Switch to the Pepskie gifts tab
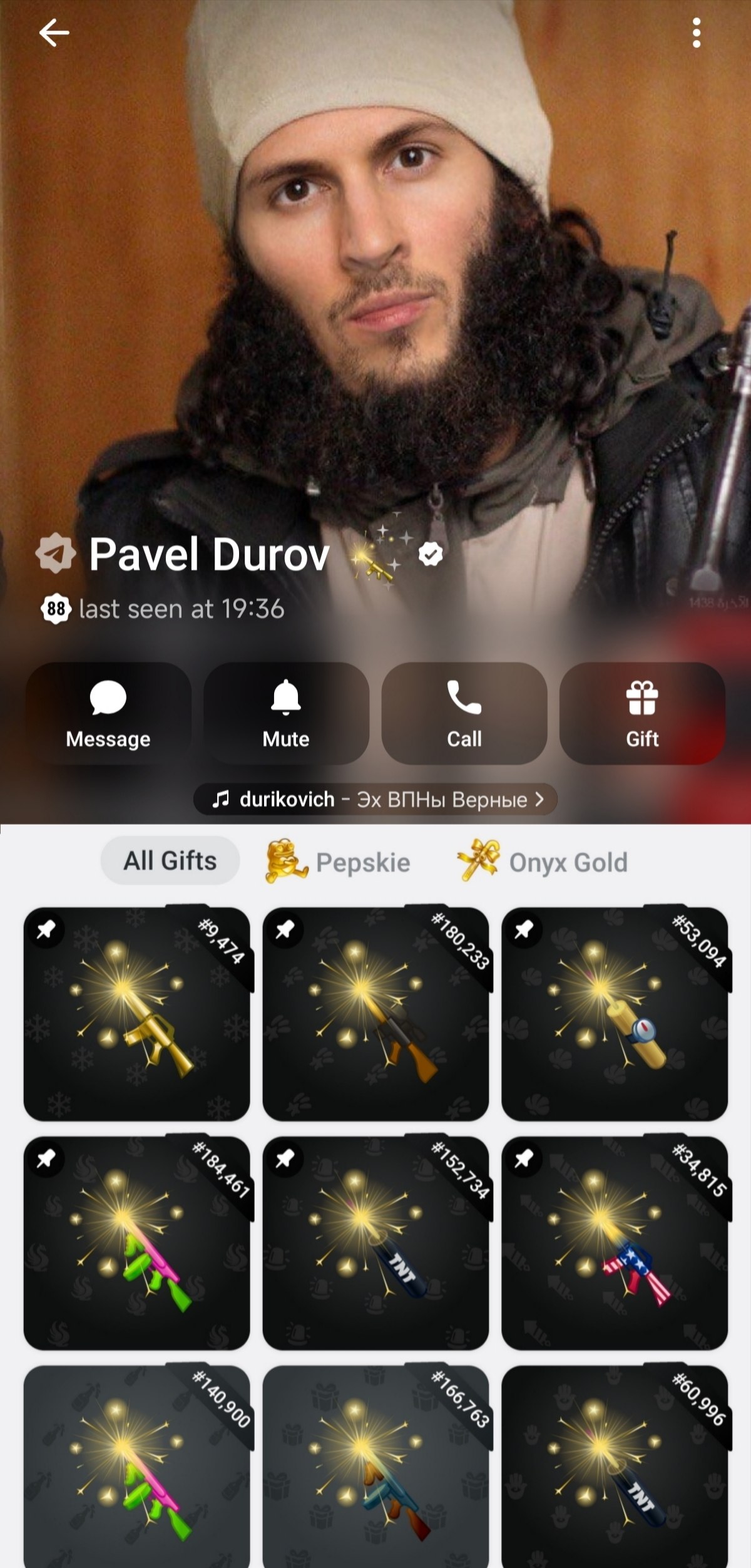 click(x=338, y=862)
